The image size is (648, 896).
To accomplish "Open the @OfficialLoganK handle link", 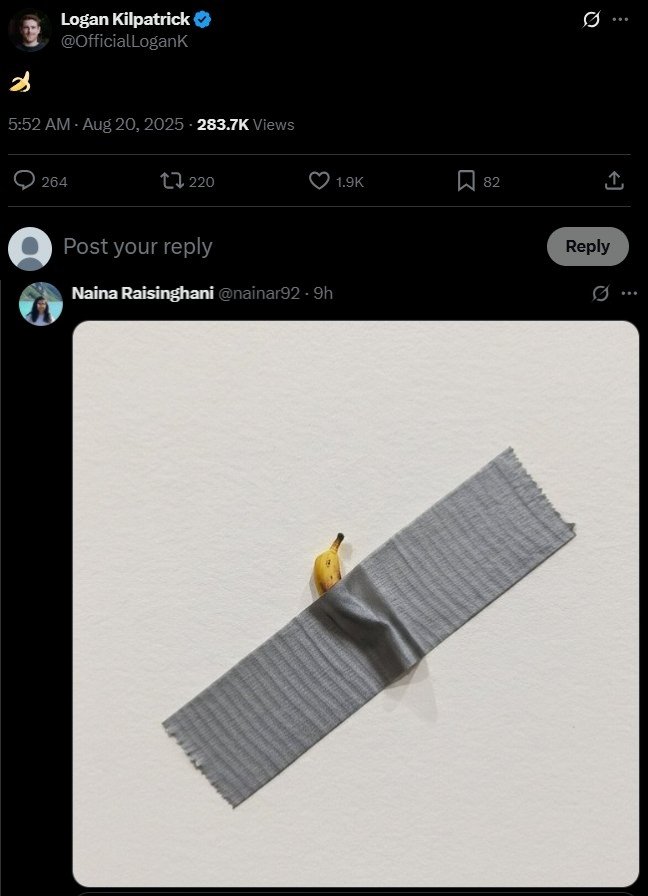I will (x=124, y=41).
